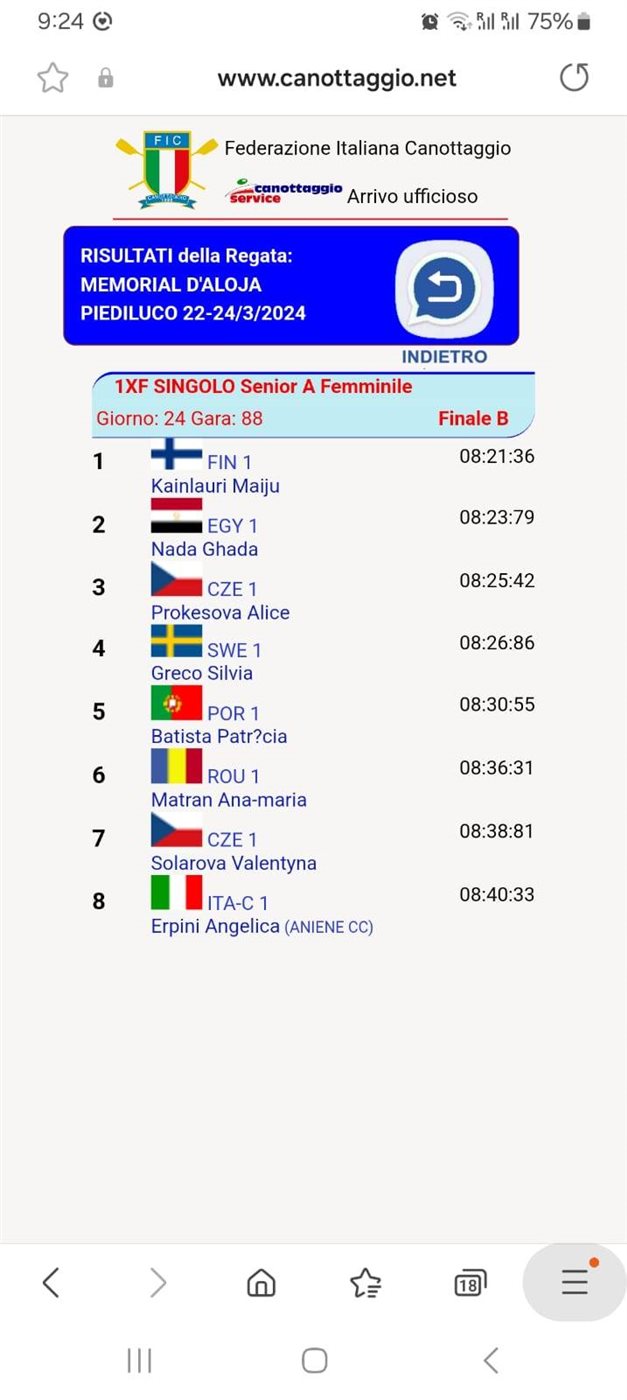Open the canottaggio.net address bar

336,78
